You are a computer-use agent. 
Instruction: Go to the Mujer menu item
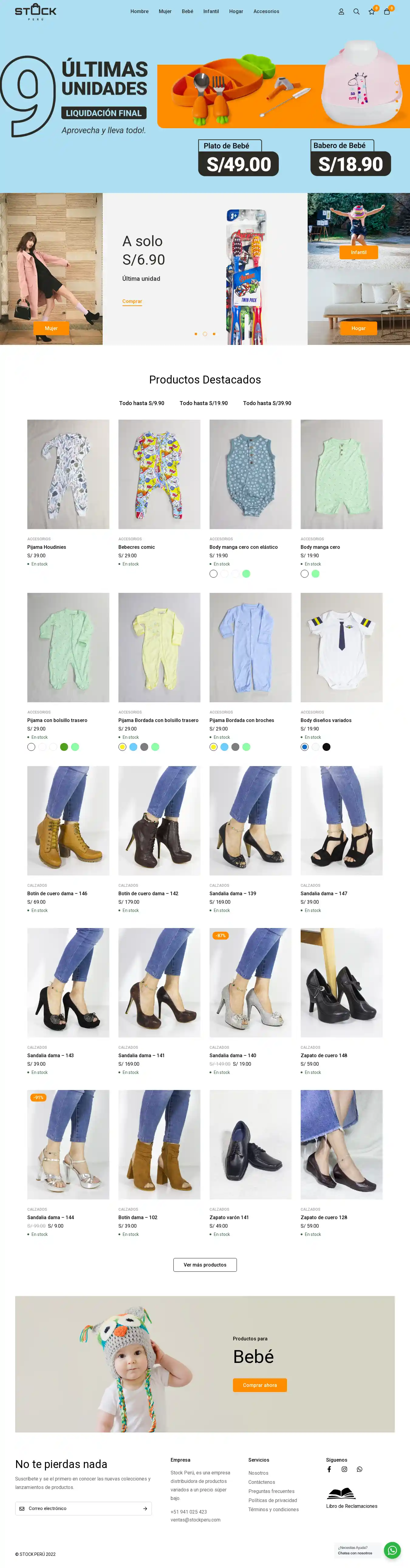point(165,12)
